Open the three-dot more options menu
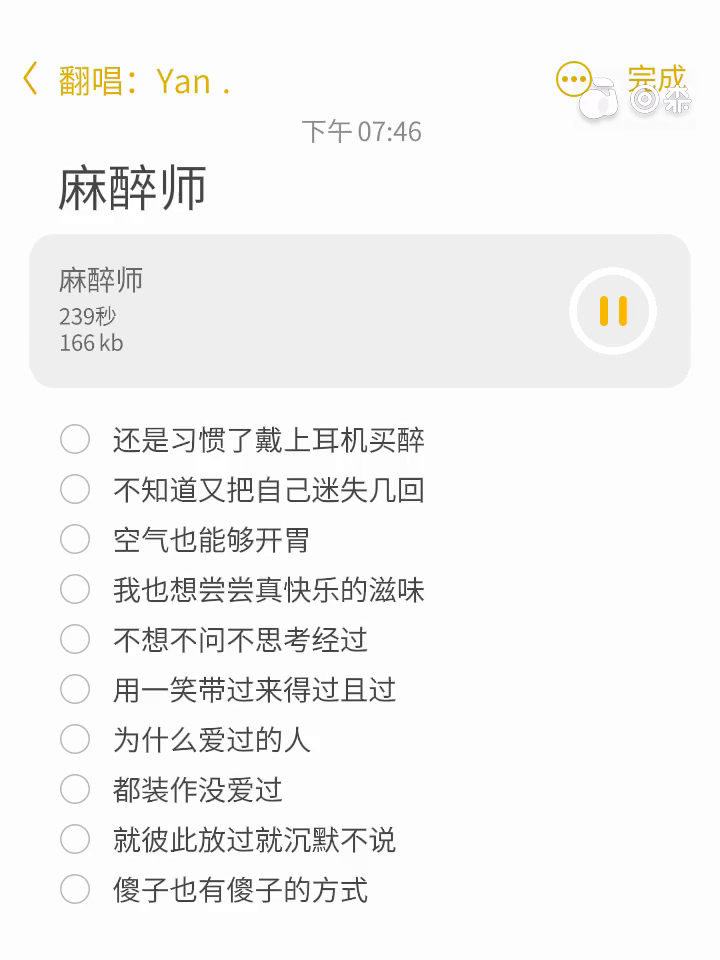 [x=574, y=79]
